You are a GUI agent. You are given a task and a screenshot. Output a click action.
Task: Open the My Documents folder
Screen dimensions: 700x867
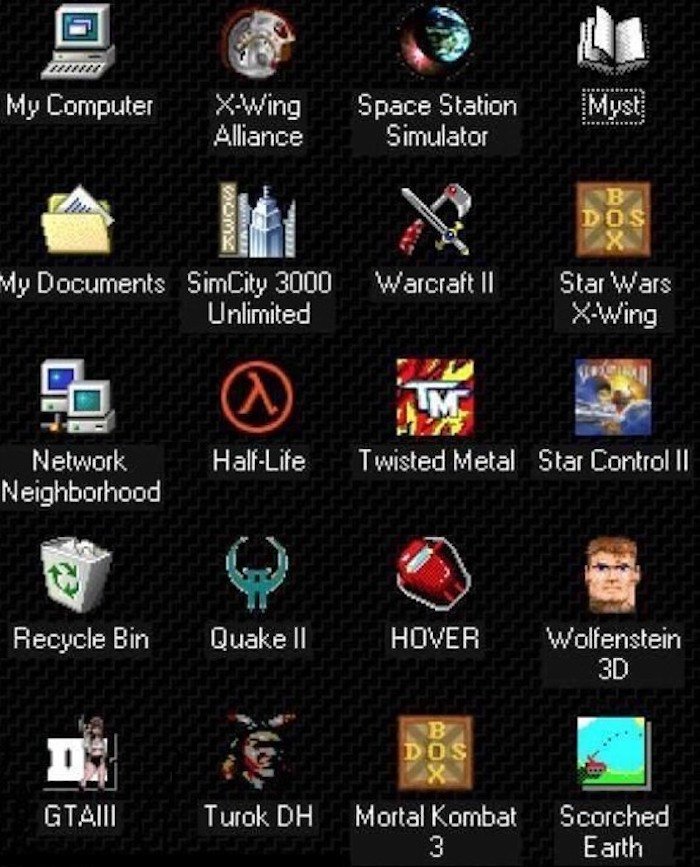[x=78, y=220]
